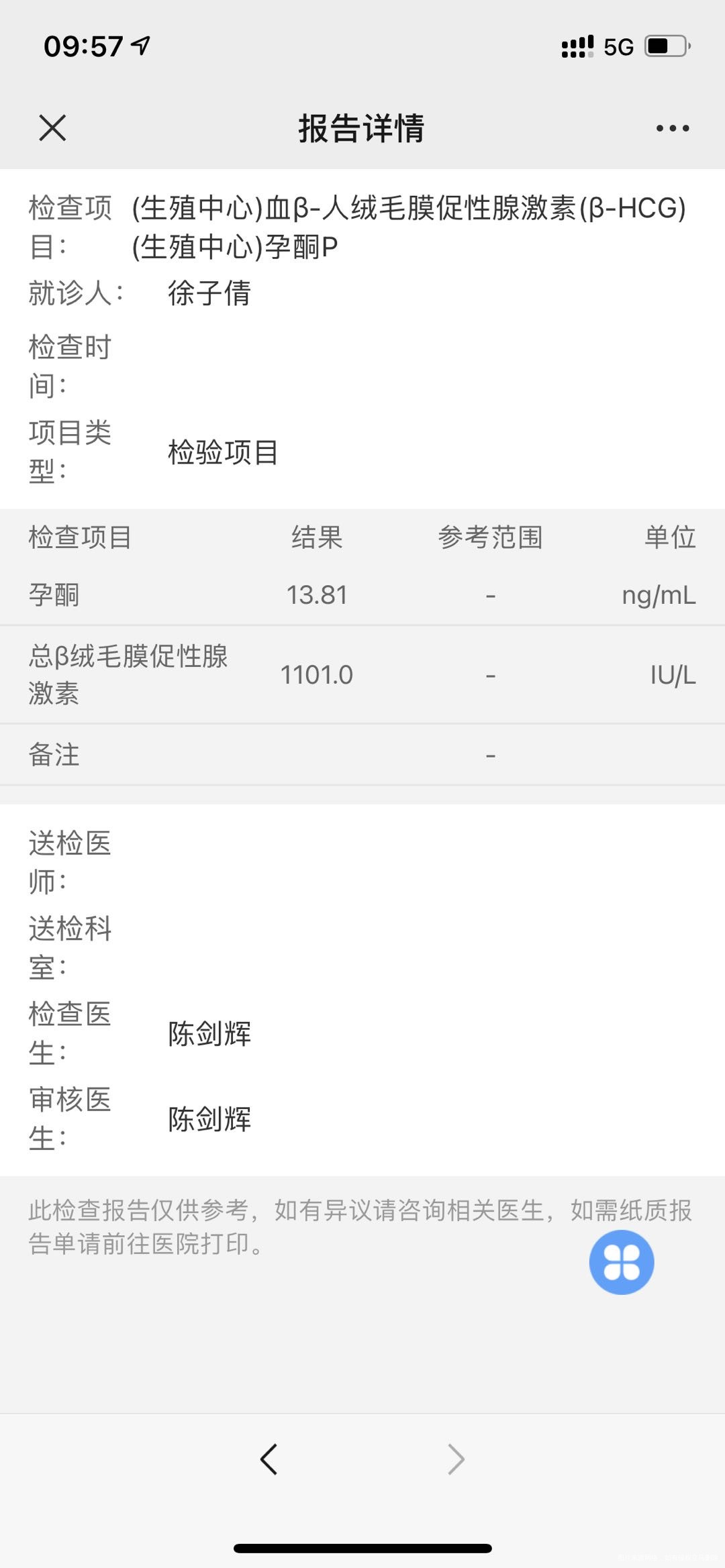
Task: Close the report details page
Action: [52, 127]
